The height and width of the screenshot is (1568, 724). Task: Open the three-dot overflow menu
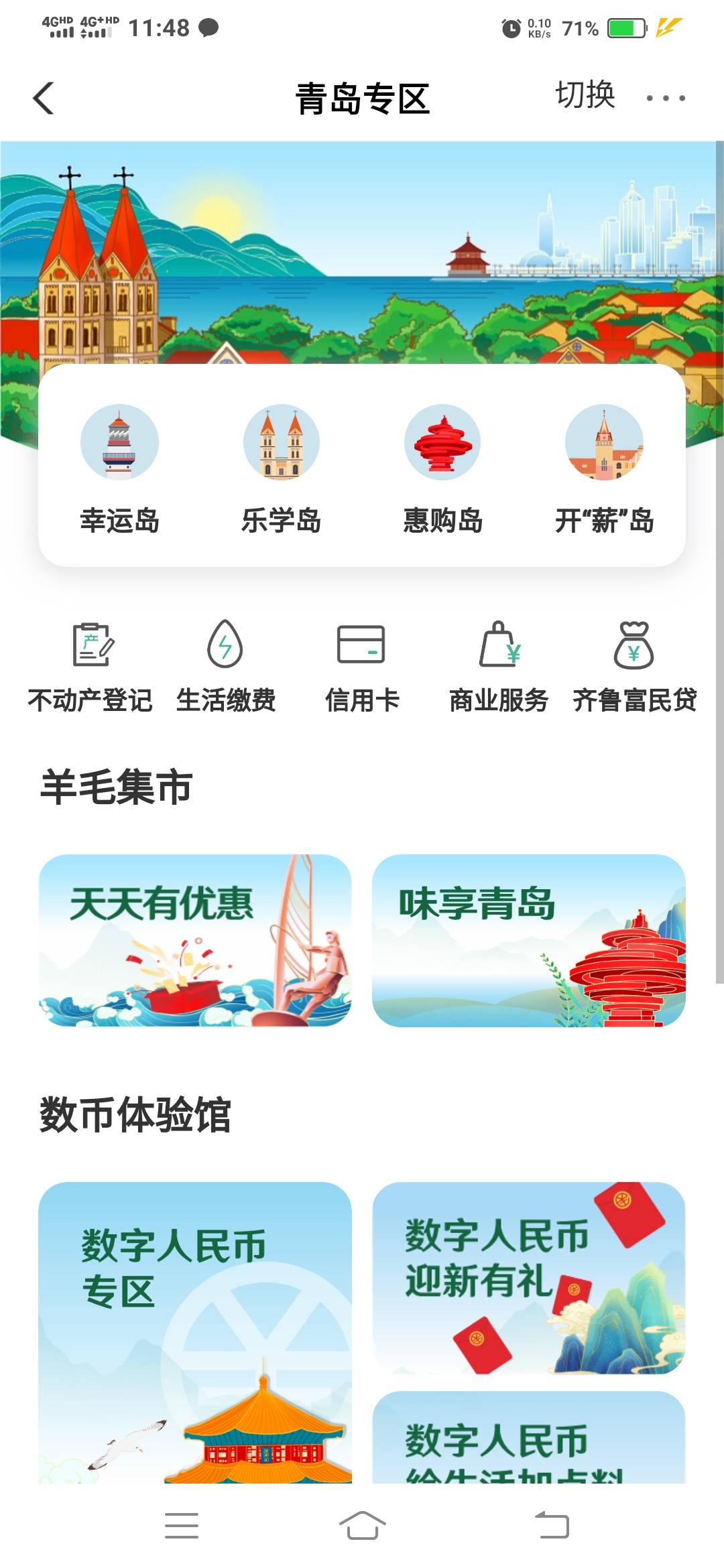tap(665, 99)
